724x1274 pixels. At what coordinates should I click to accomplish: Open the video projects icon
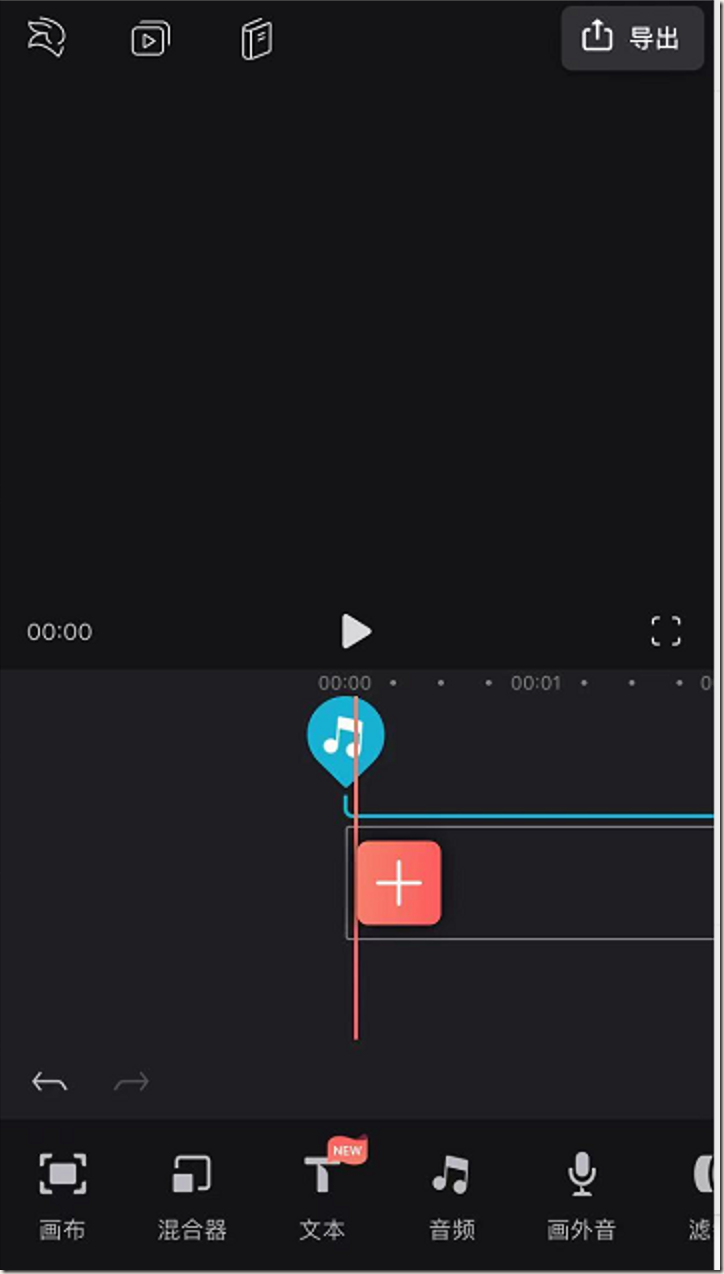150,40
